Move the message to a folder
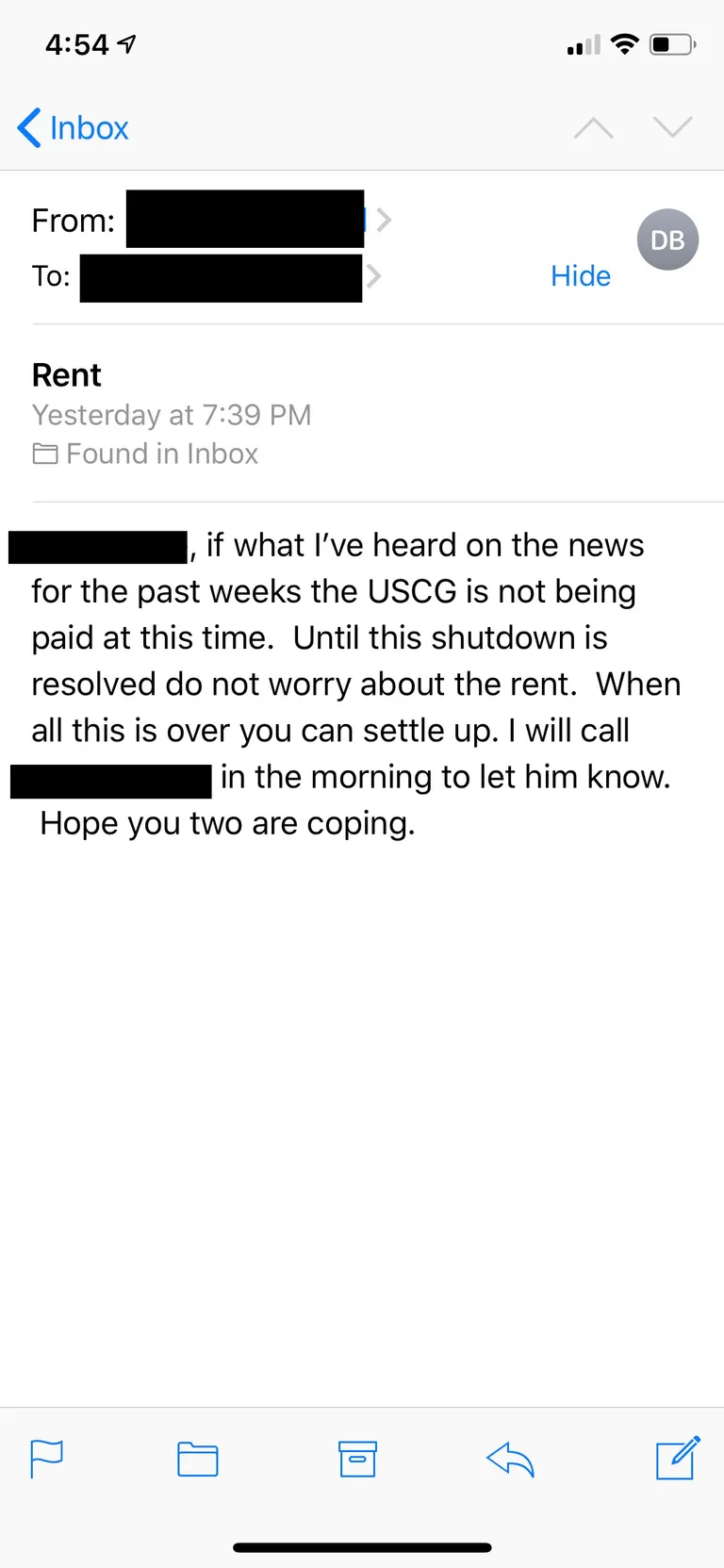Image resolution: width=724 pixels, height=1568 pixels. [x=197, y=1459]
